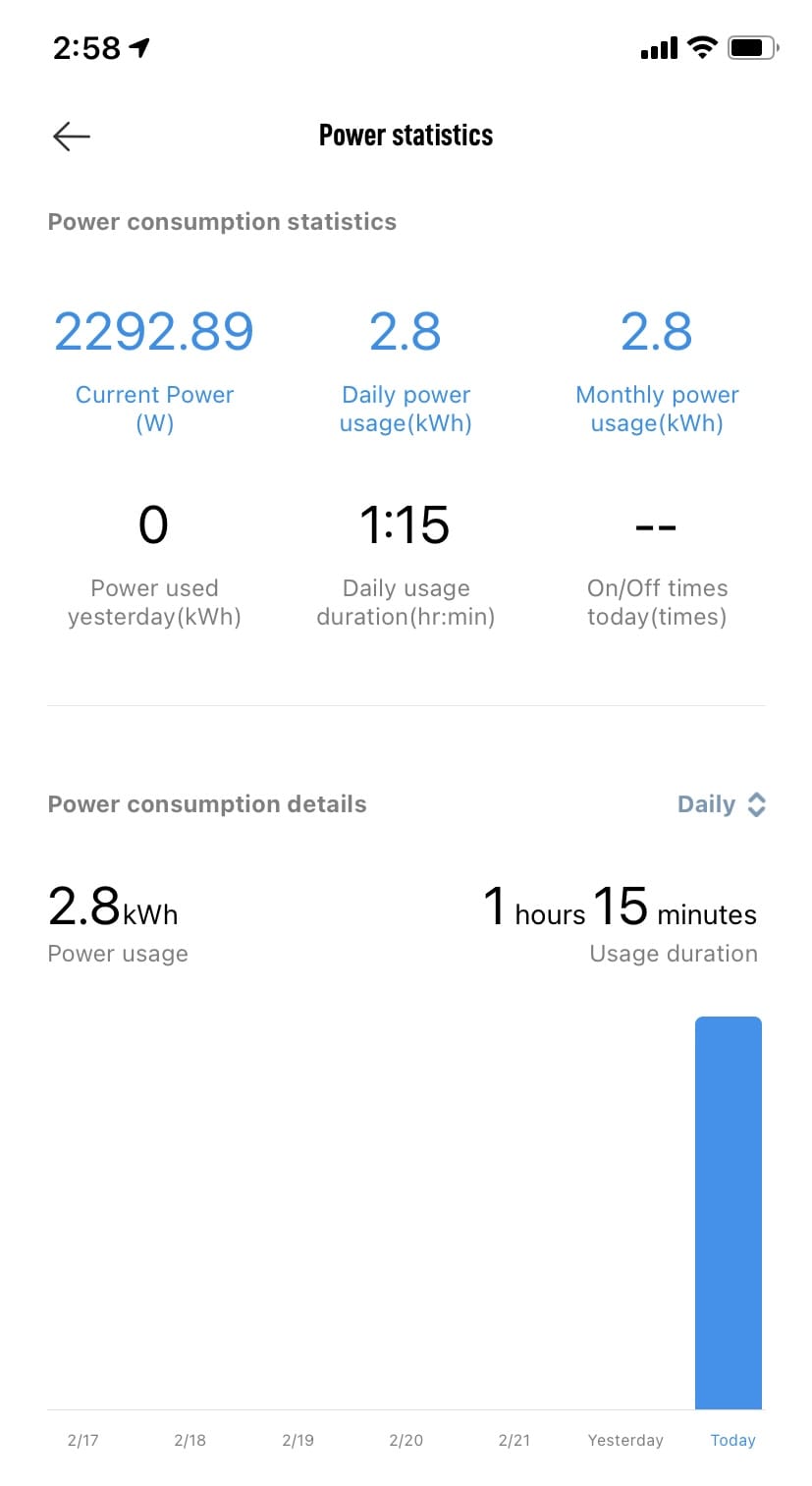The image size is (812, 1486).
Task: Tap the Daily power usage 2.8 figure
Action: point(406,331)
